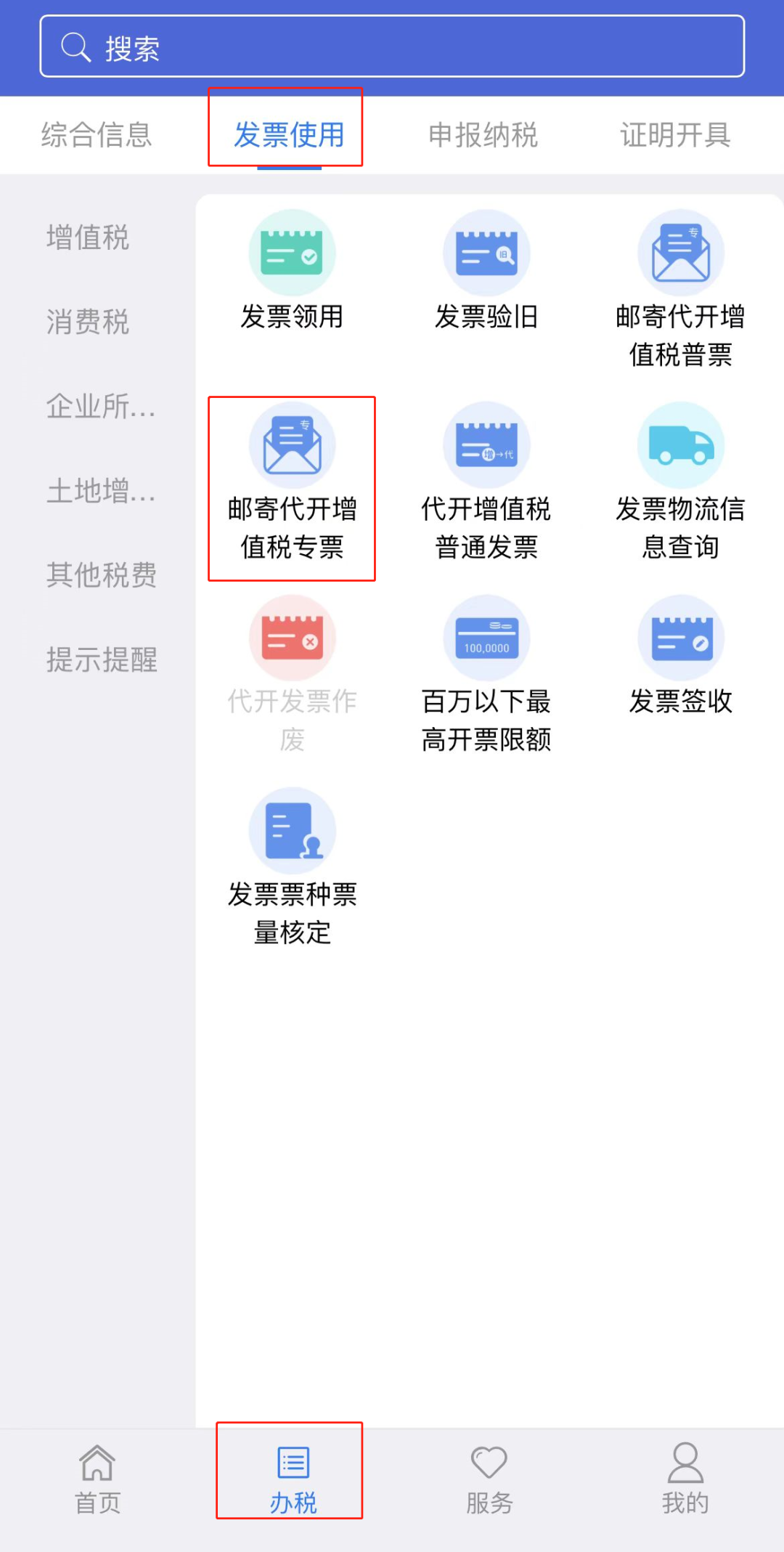Check 发票物流信息查询
This screenshot has height=1552, width=784.
681,482
